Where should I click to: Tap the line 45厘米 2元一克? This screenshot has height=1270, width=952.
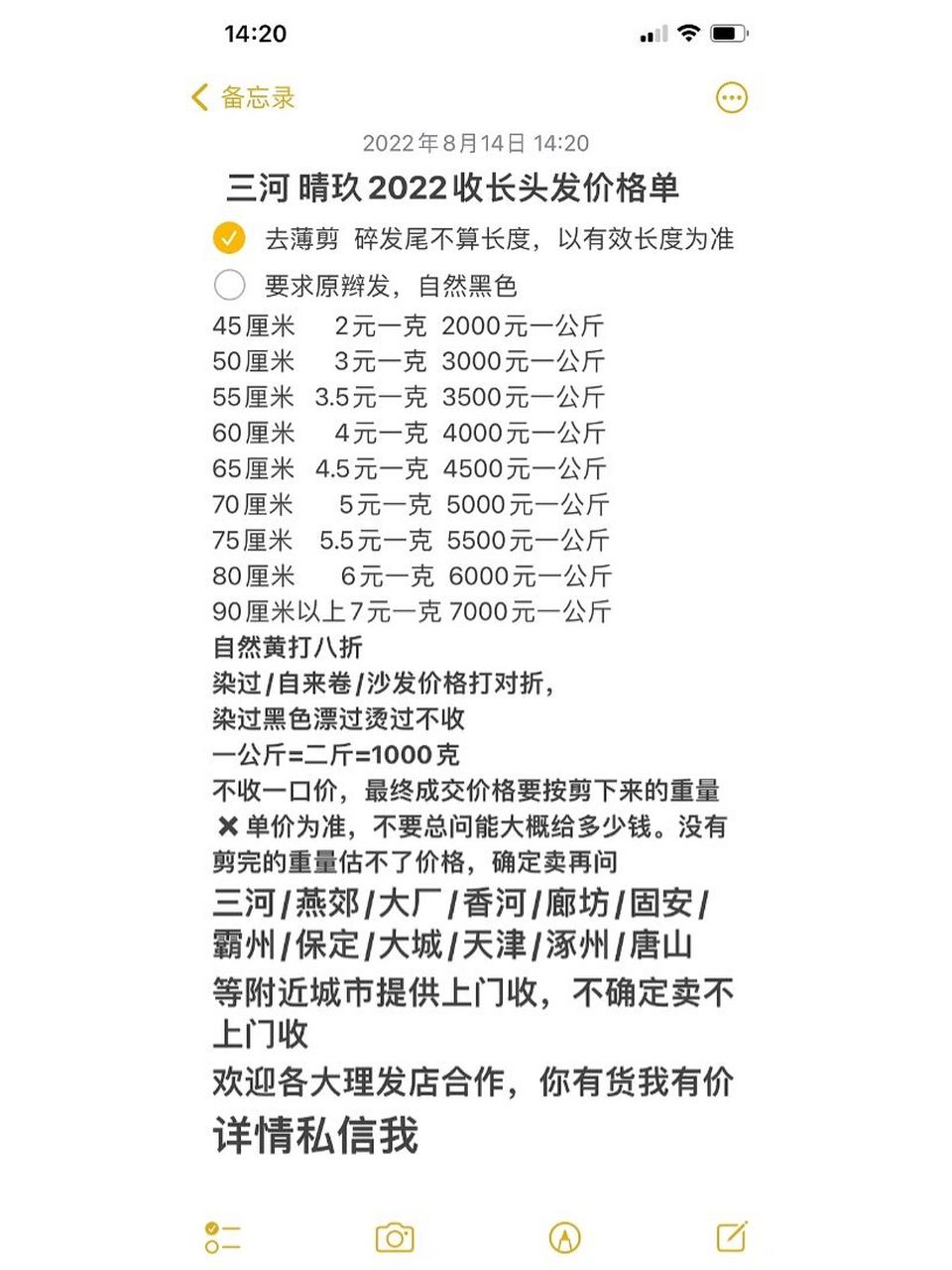(x=397, y=325)
